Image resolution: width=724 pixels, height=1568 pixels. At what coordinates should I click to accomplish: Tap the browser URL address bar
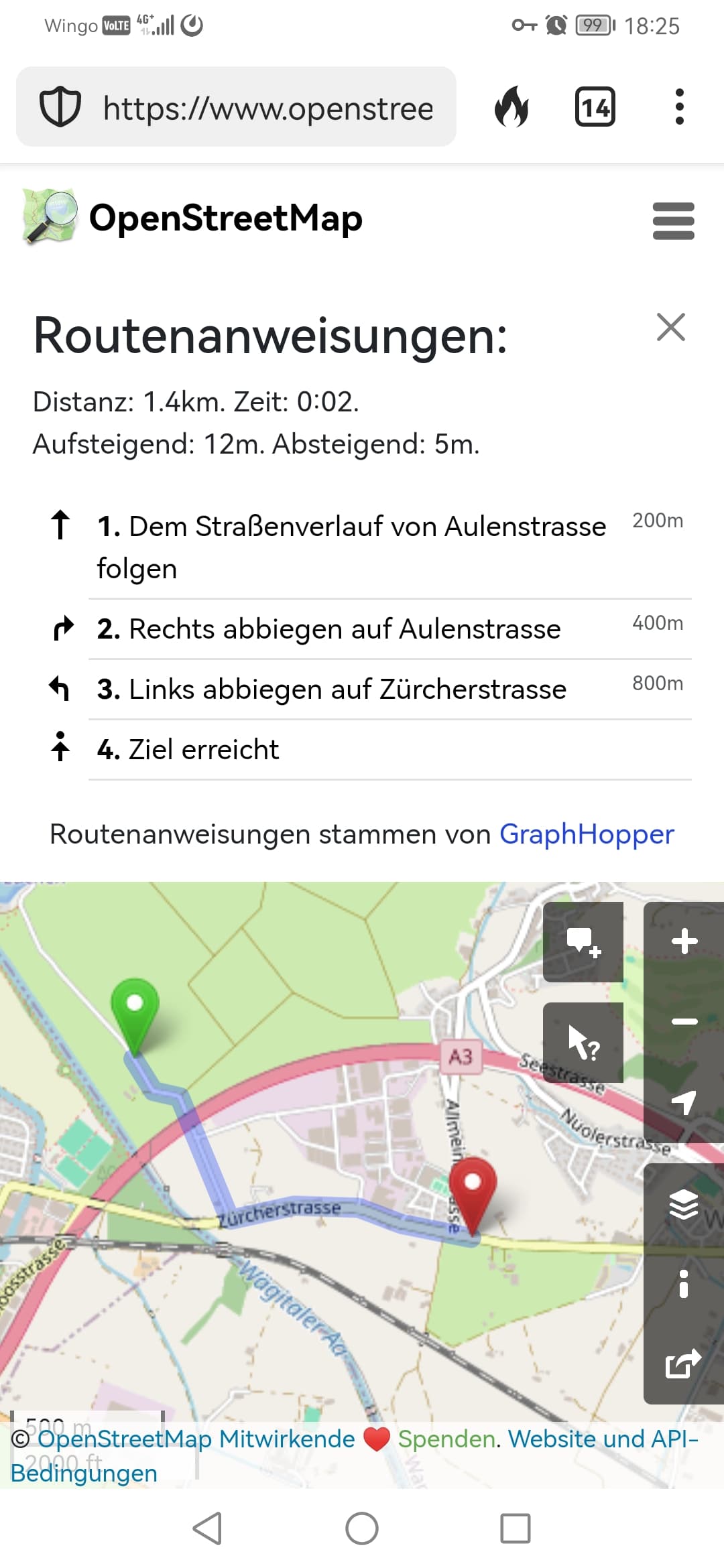(x=236, y=107)
